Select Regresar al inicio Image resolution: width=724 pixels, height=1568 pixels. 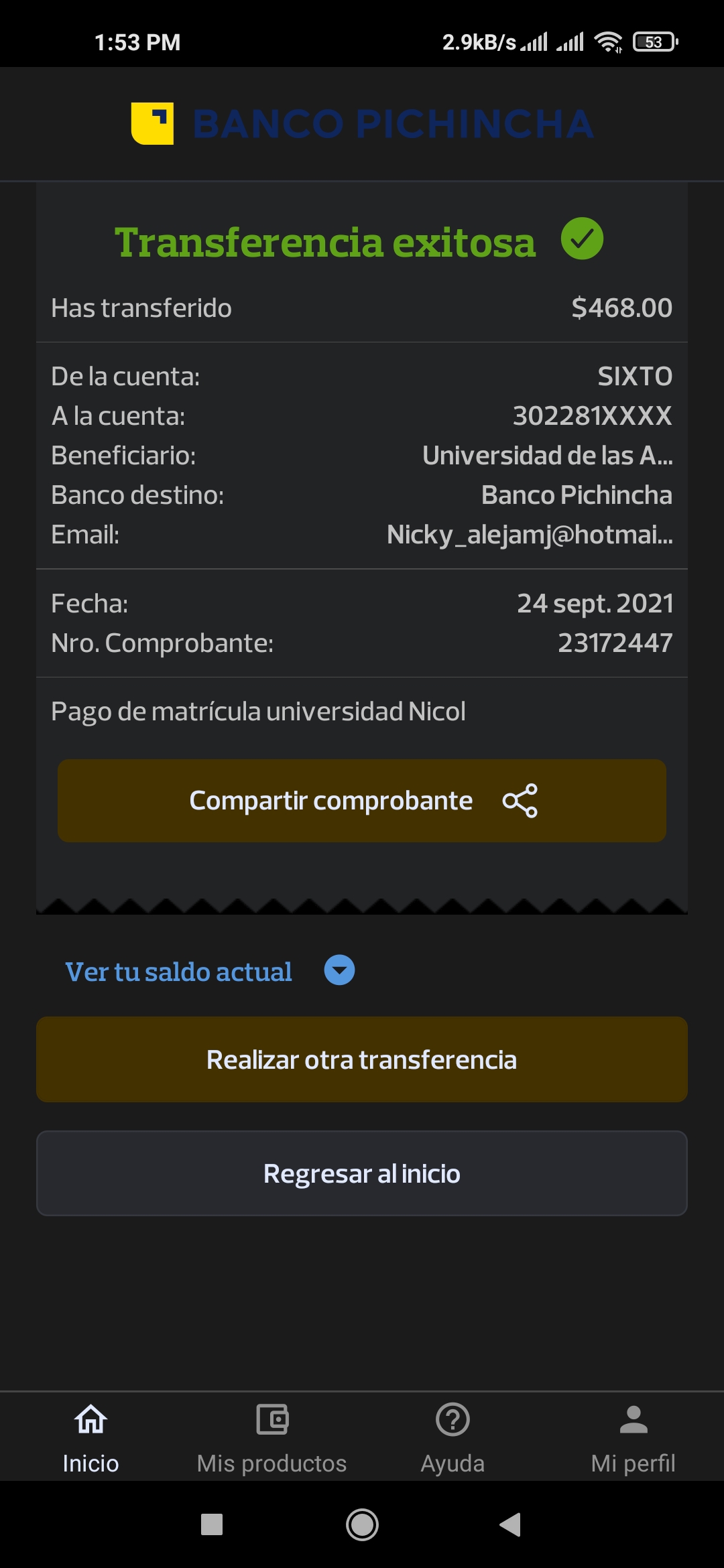click(x=362, y=1173)
